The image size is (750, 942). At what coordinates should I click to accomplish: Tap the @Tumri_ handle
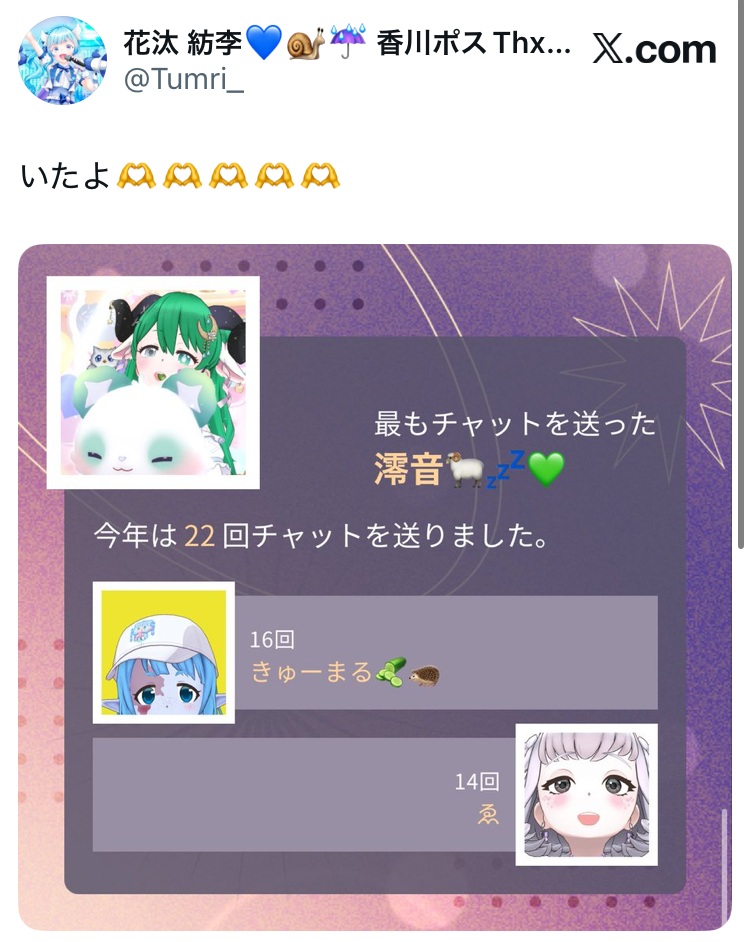point(183,78)
